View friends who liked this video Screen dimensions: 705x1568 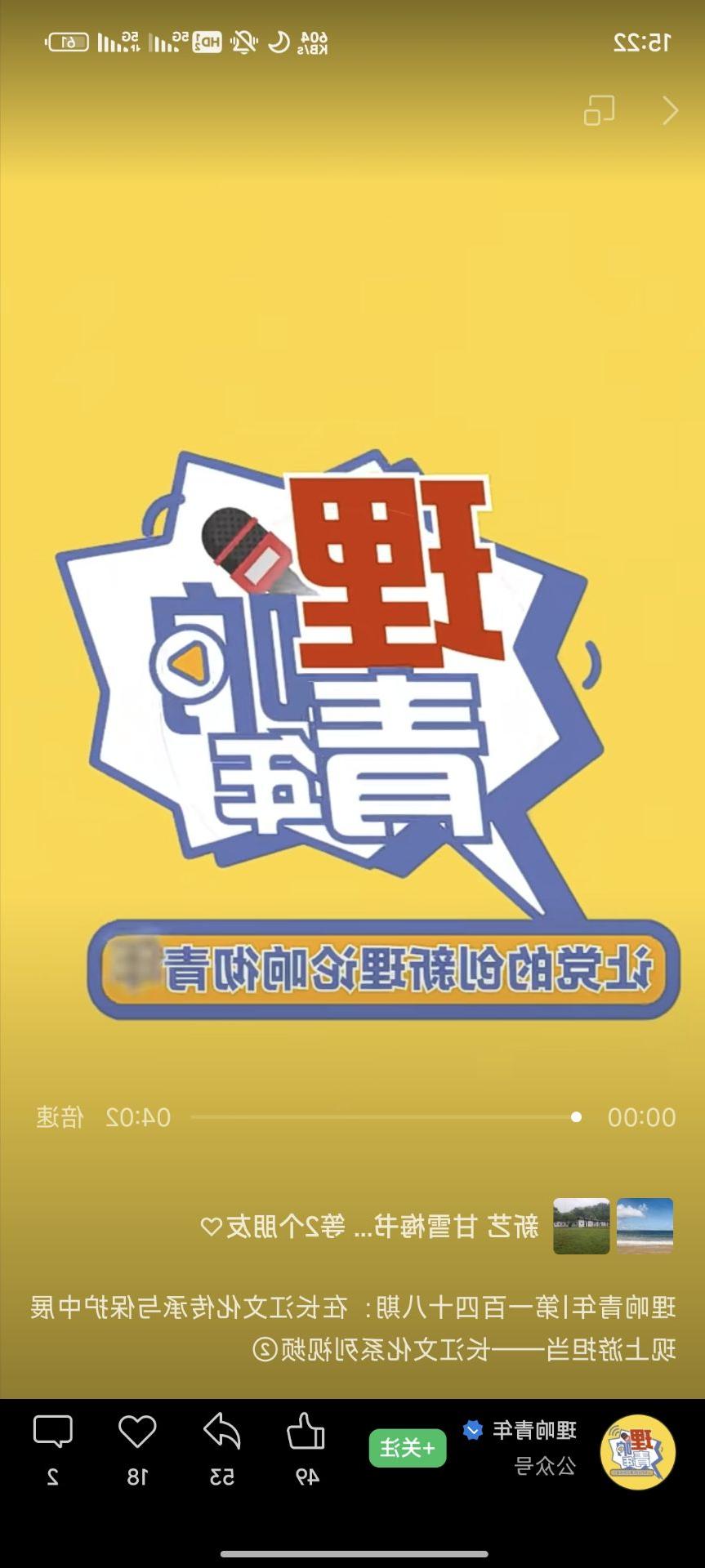[368, 1226]
